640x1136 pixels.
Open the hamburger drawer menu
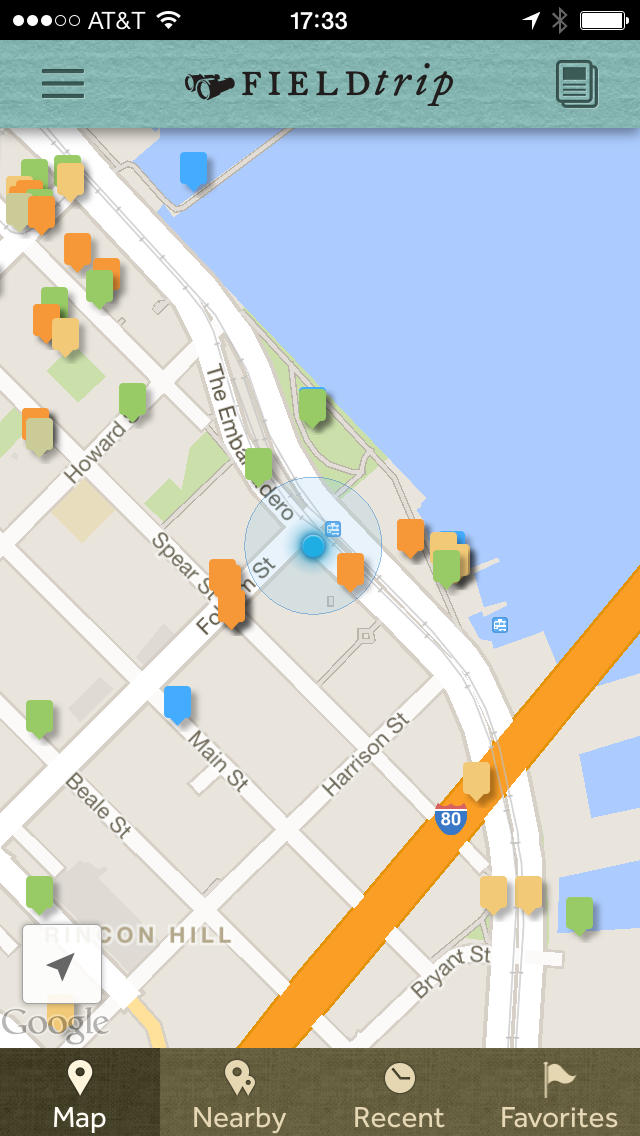[x=62, y=84]
